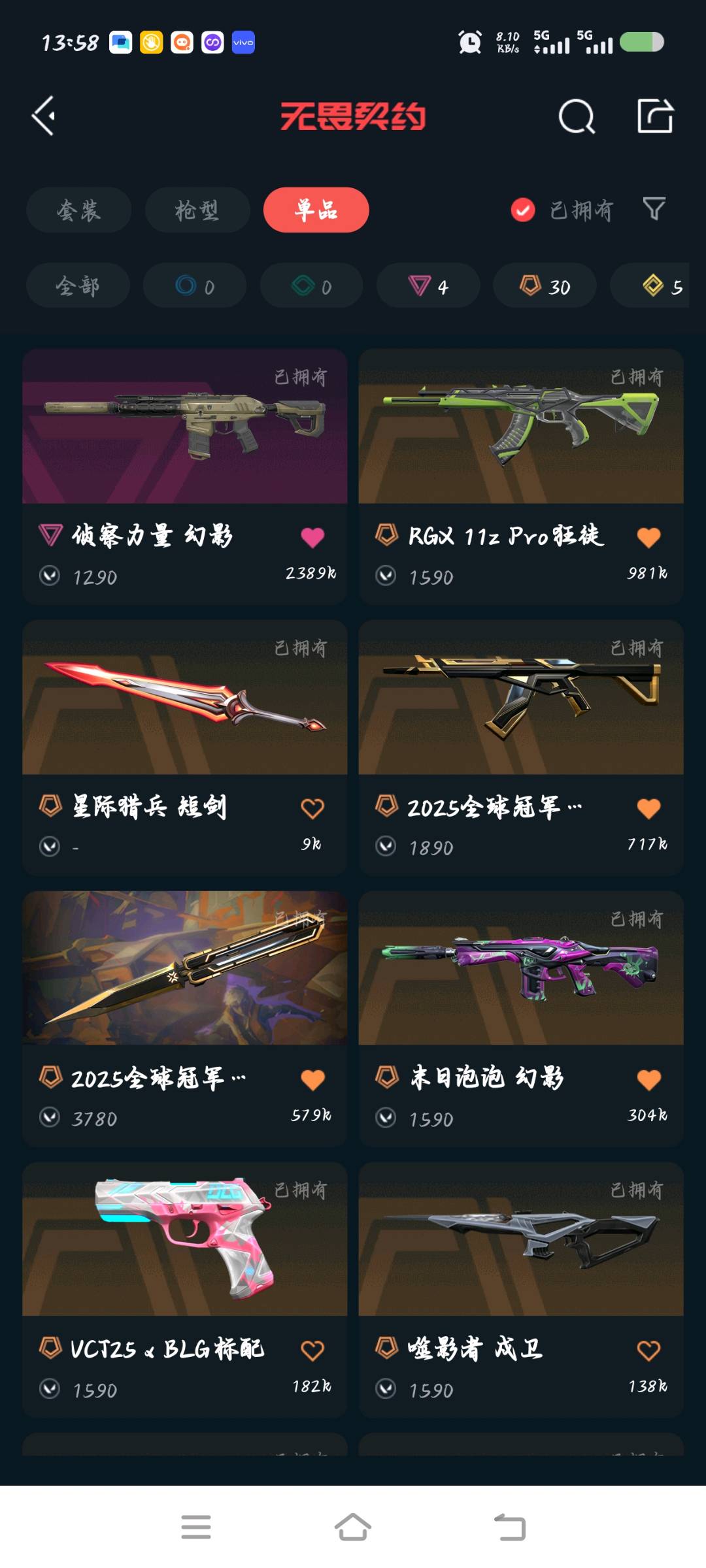Filter by the orange rarity chip showing 30
The width and height of the screenshot is (706, 1568).
(x=545, y=286)
